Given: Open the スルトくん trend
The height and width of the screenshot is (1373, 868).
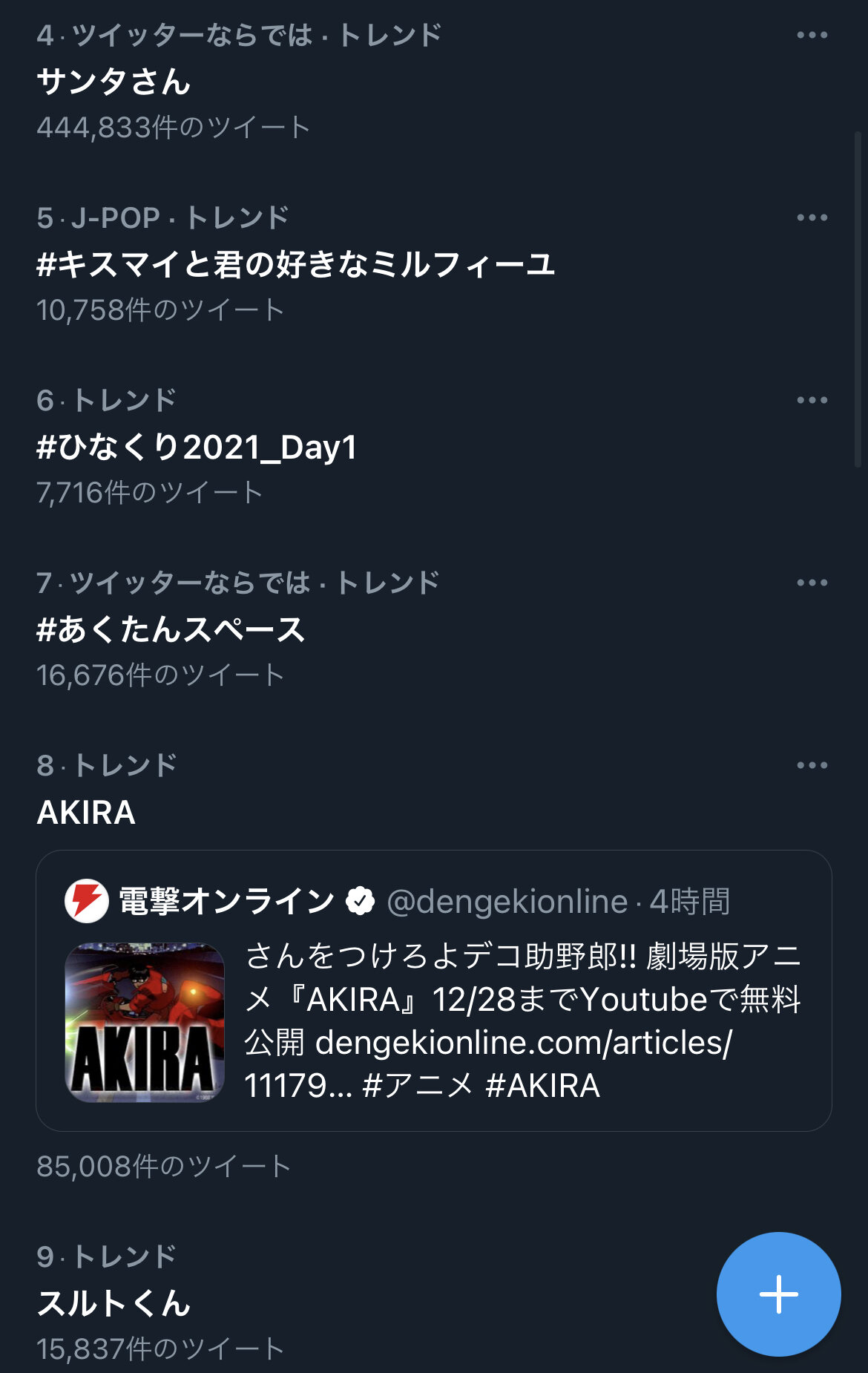Looking at the screenshot, I should [114, 1303].
